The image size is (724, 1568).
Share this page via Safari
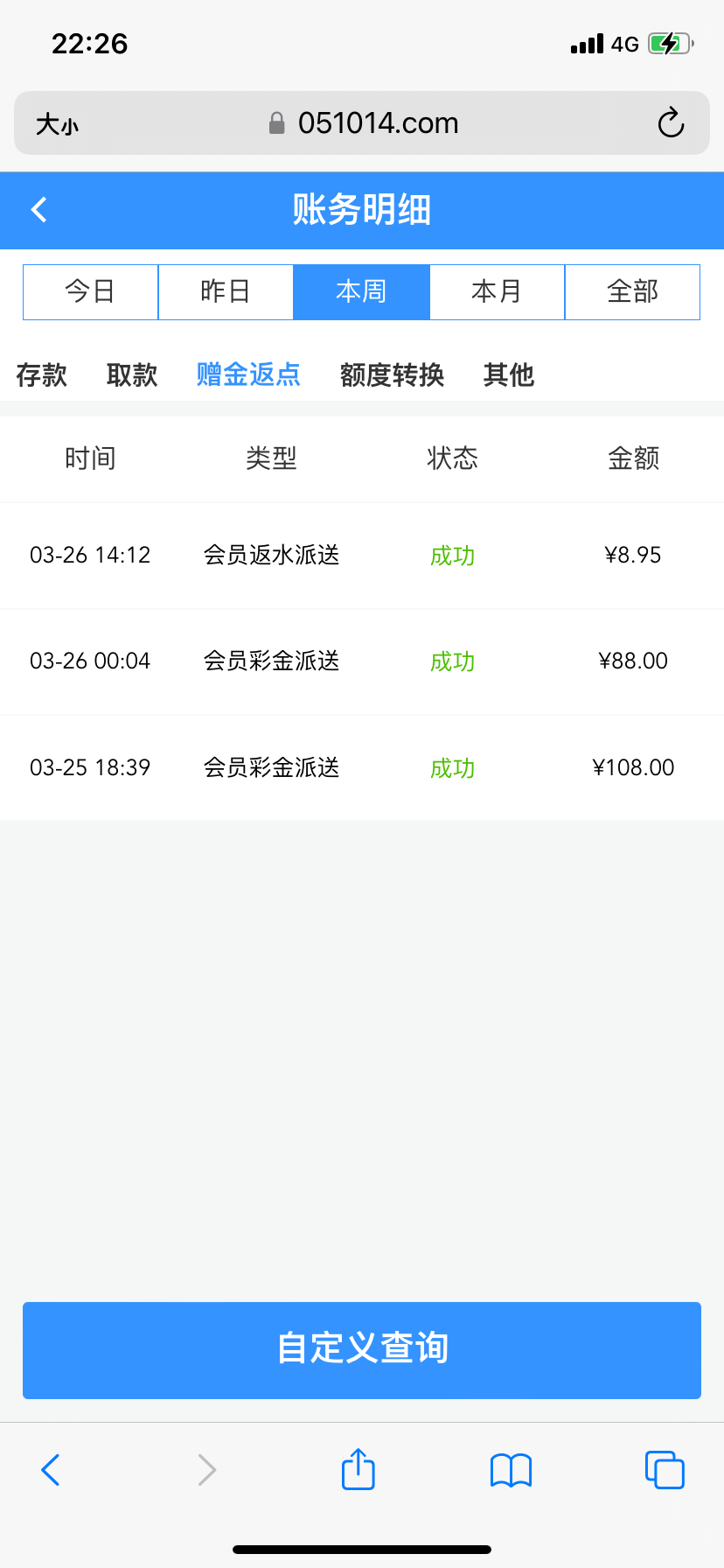[359, 1469]
